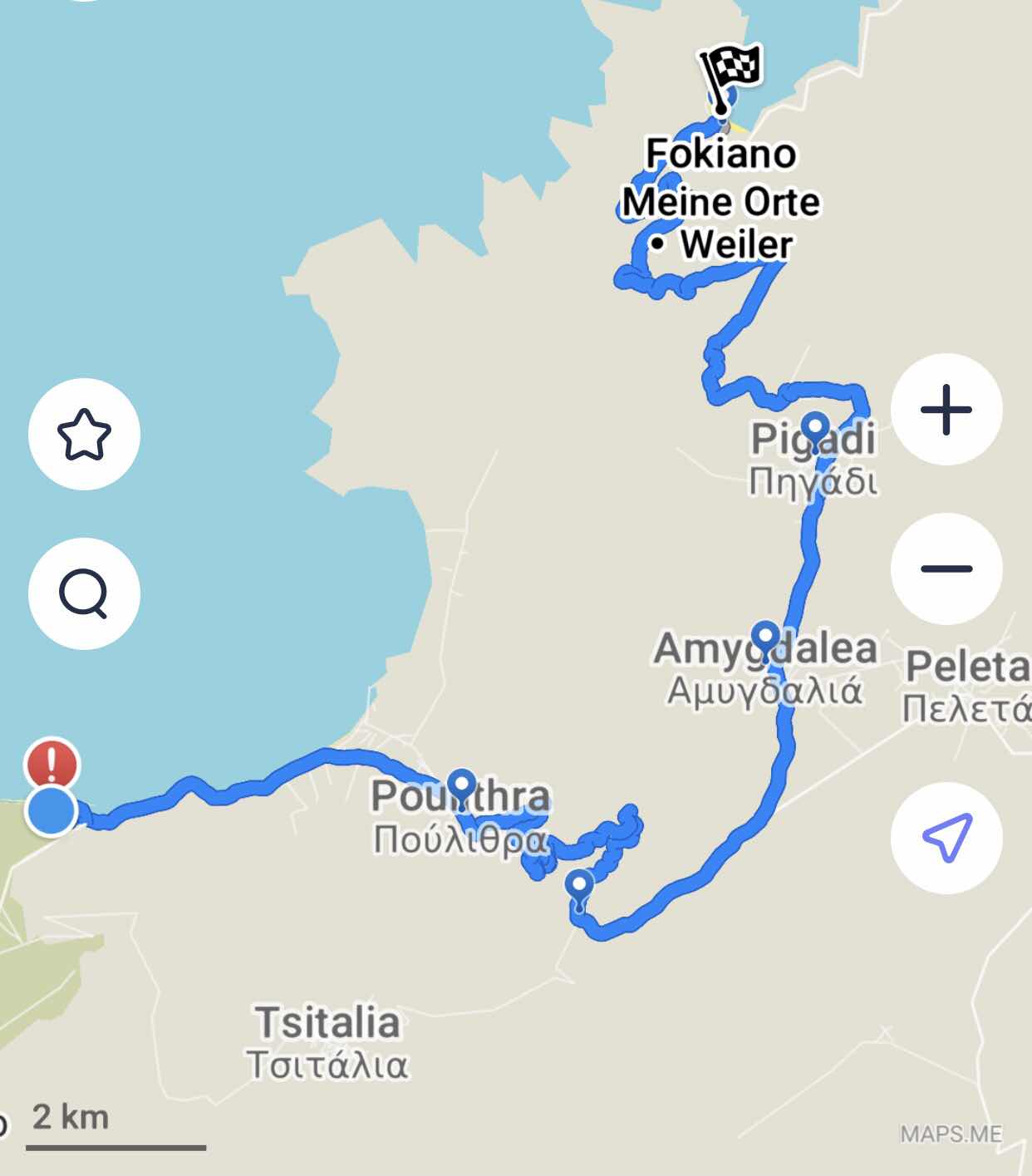Open the map search
Viewport: 1032px width, 1176px height.
pyautogui.click(x=84, y=594)
